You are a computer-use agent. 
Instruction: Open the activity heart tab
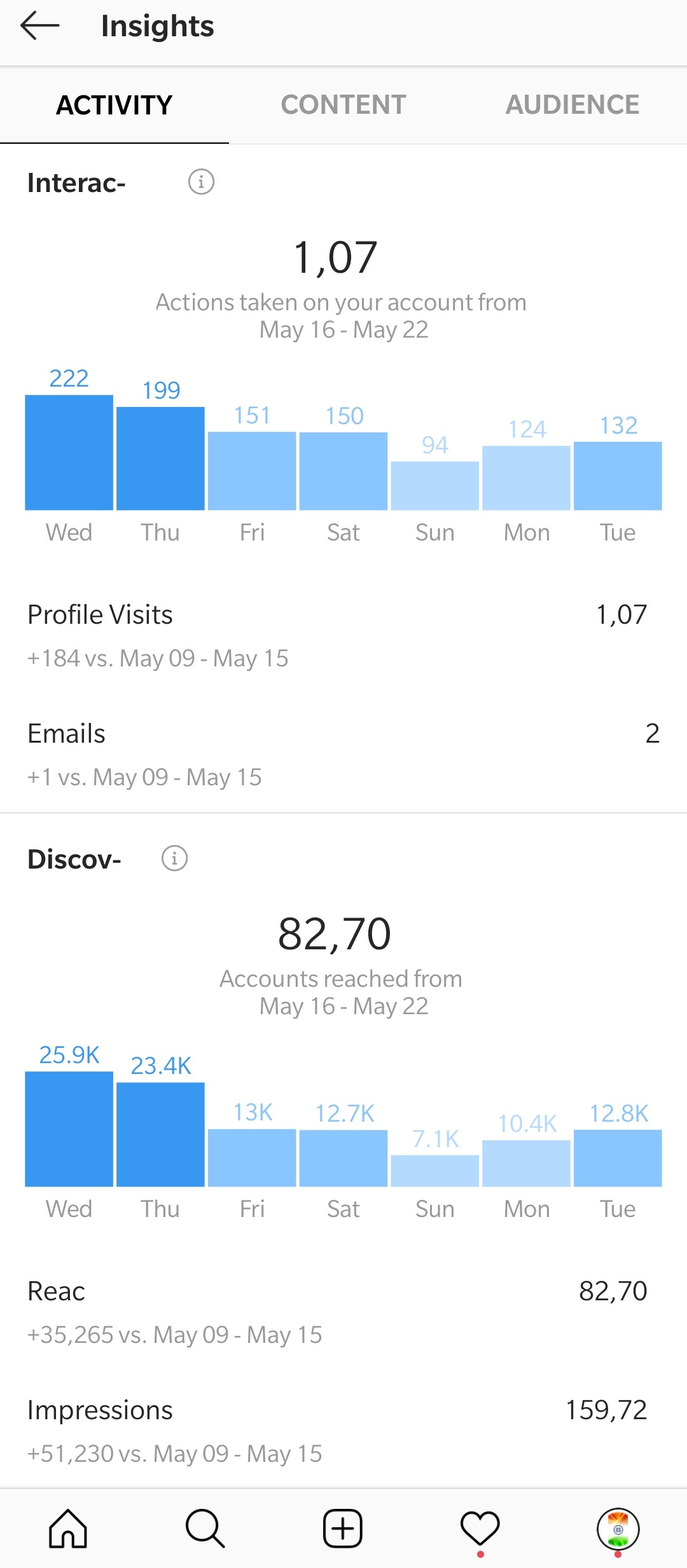(x=480, y=1529)
